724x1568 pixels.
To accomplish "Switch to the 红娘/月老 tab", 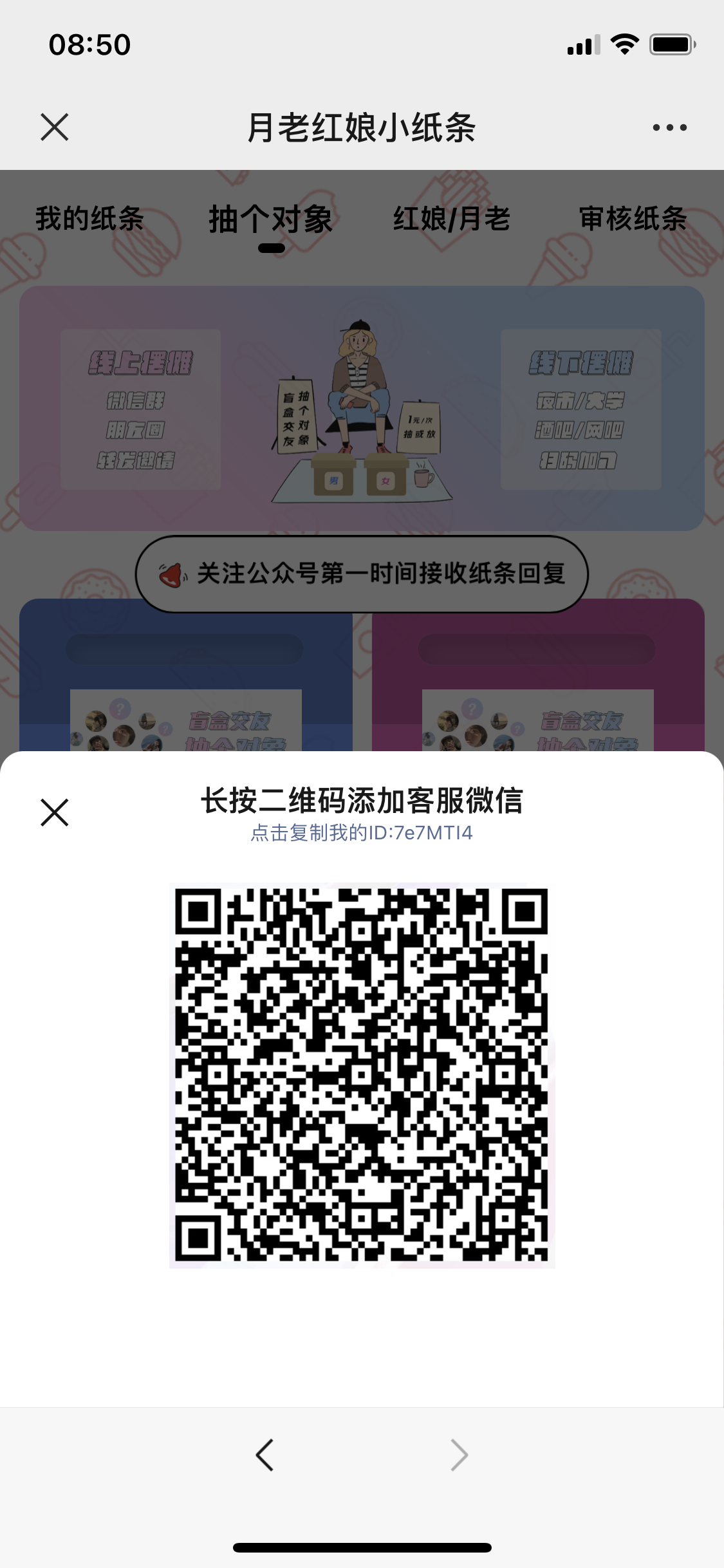I will coord(452,219).
